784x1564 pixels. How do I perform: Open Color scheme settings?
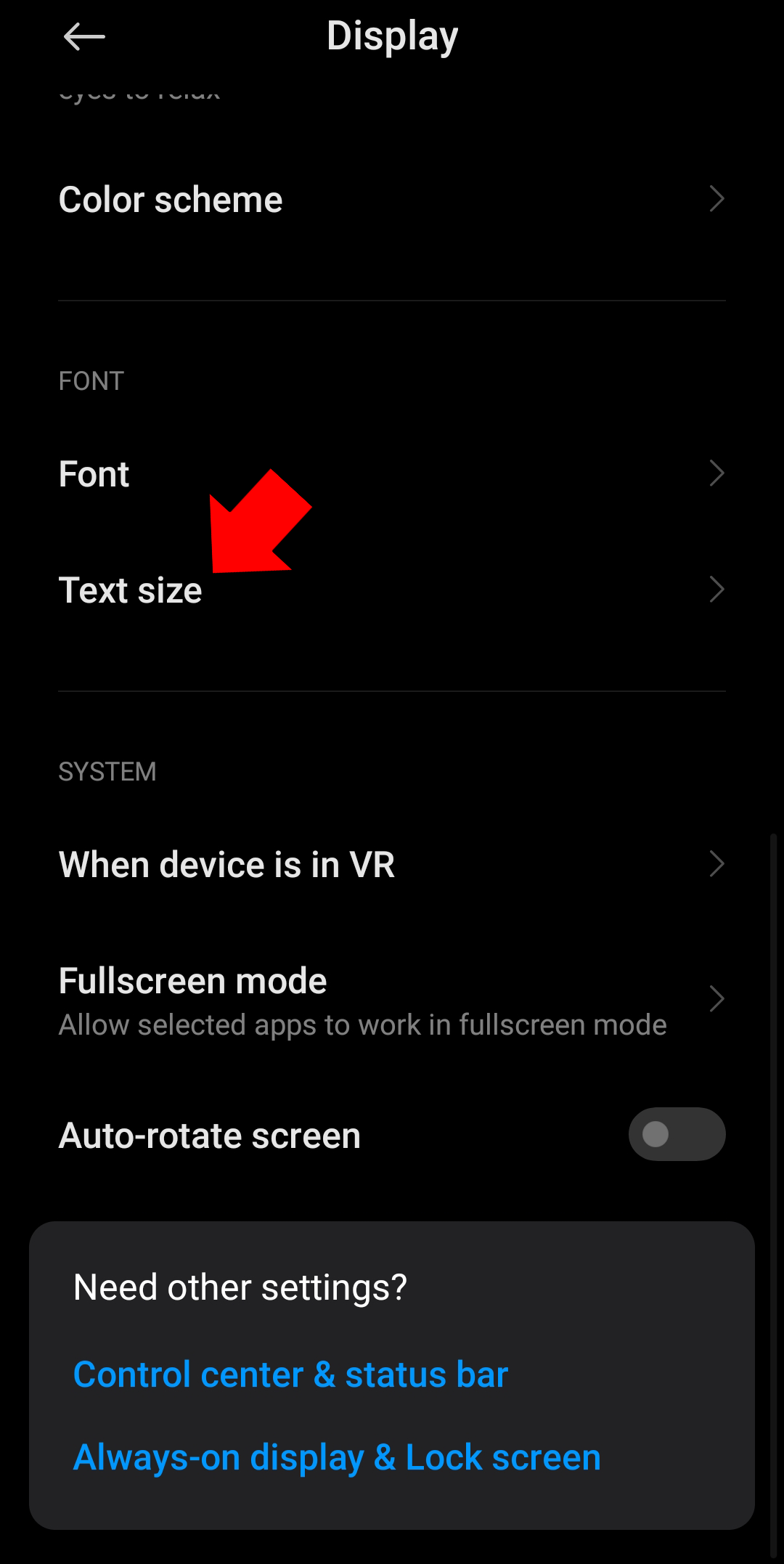(392, 200)
